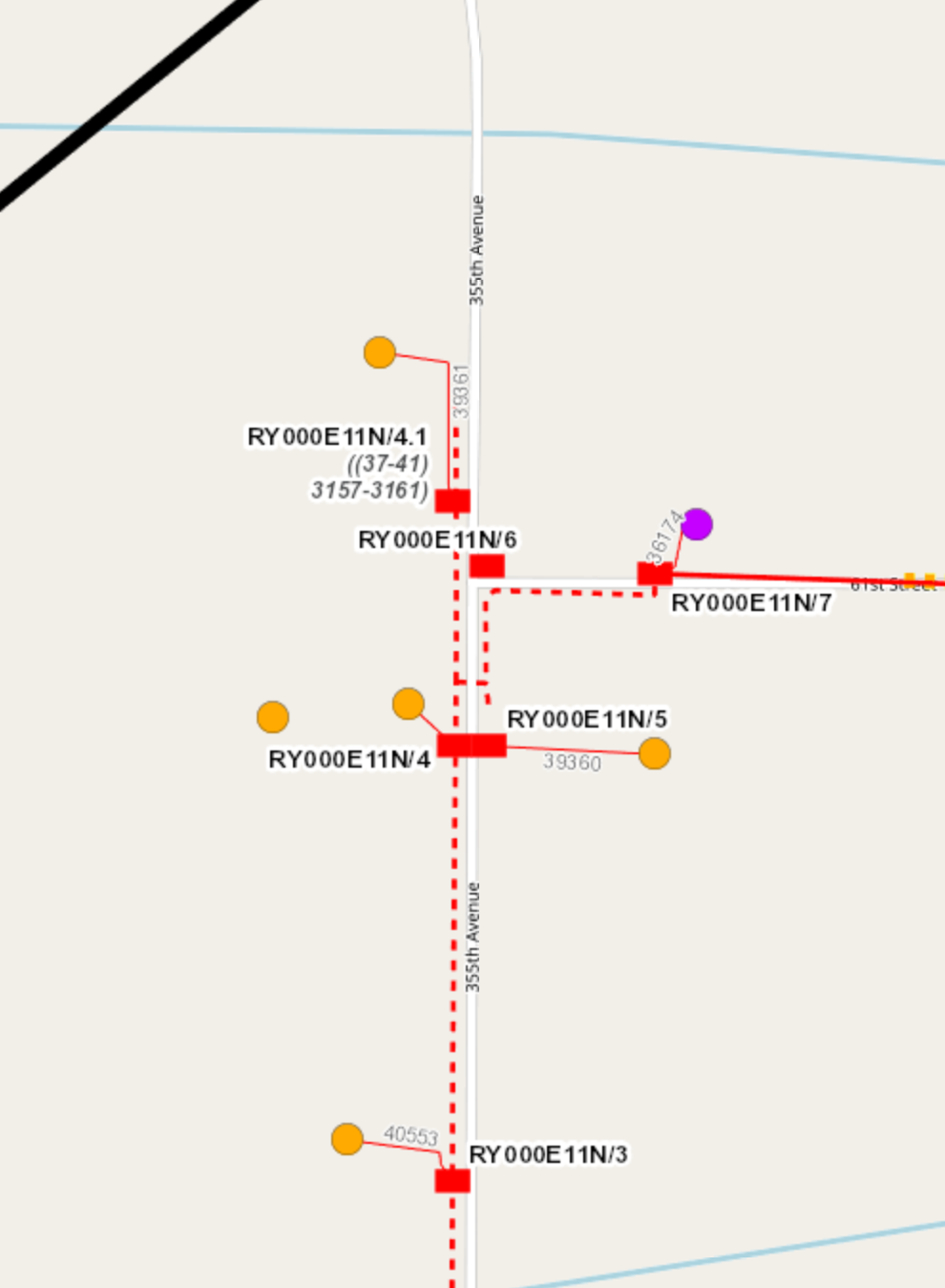Open the RY000E11N/3 red marker

452,1180
